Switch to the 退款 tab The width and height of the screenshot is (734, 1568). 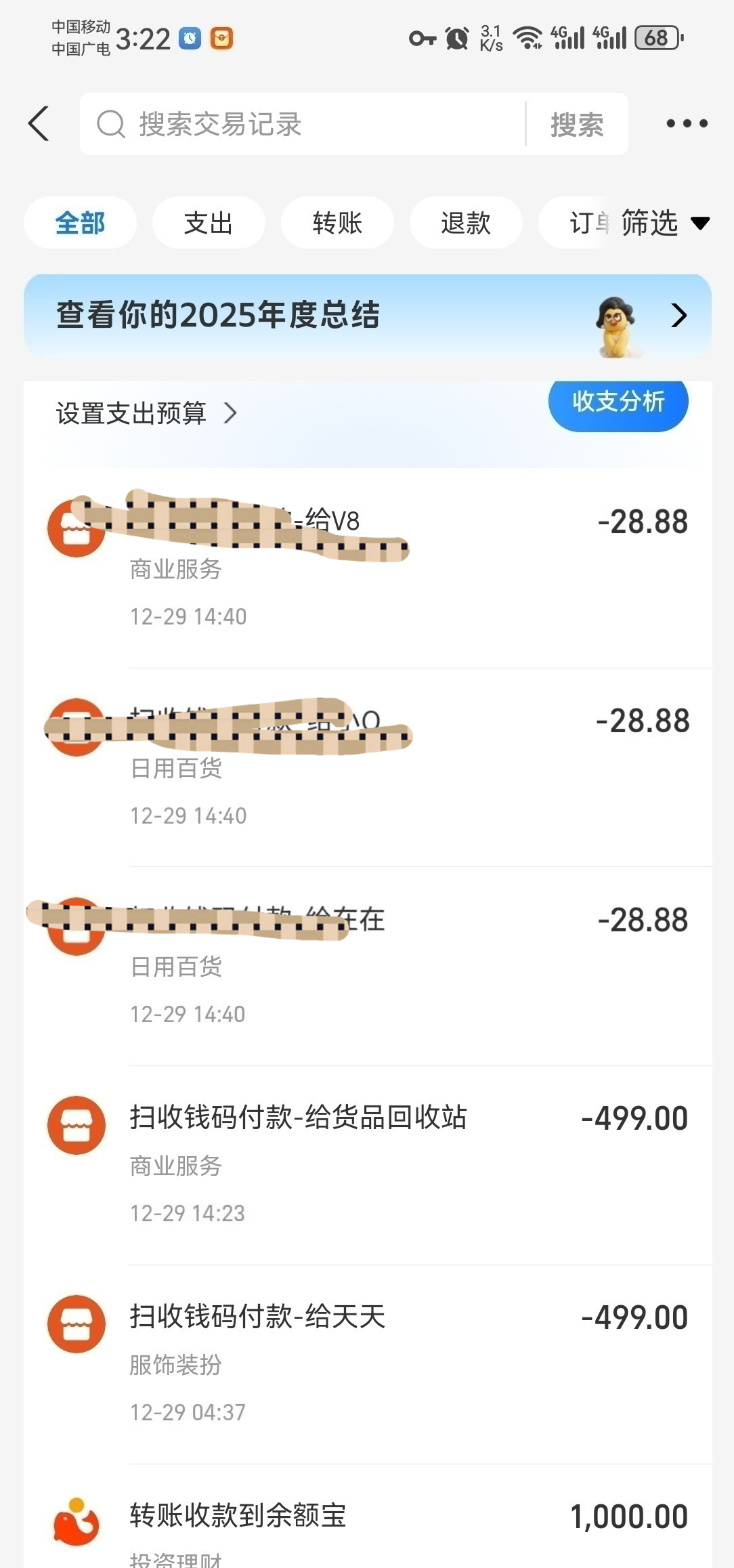click(466, 223)
